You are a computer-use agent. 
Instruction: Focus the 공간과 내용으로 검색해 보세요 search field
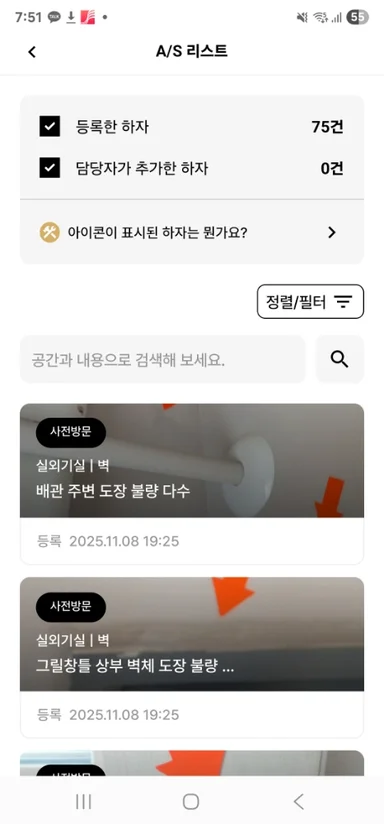162,359
